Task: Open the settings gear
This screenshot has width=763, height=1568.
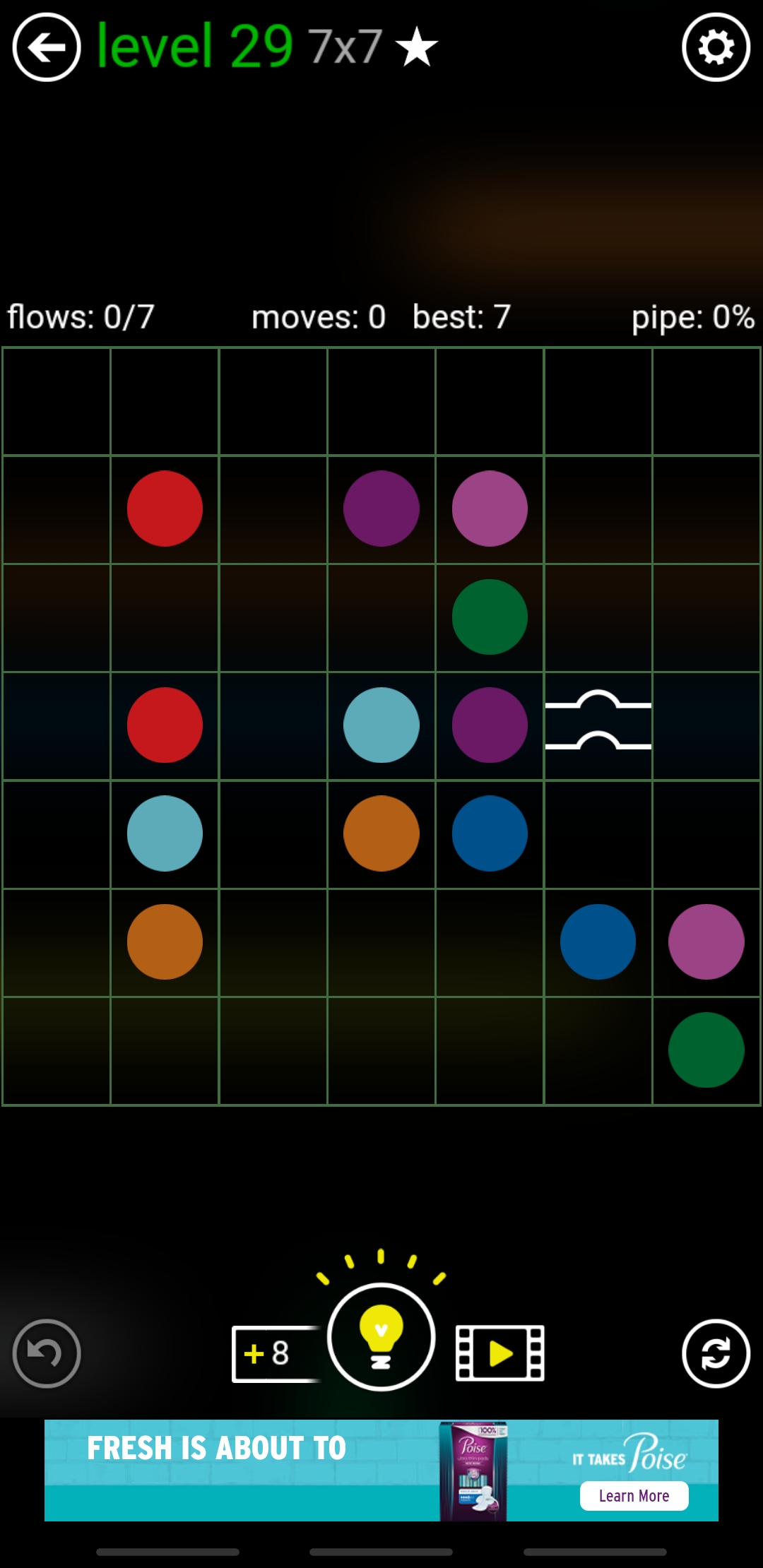Action: (716, 48)
